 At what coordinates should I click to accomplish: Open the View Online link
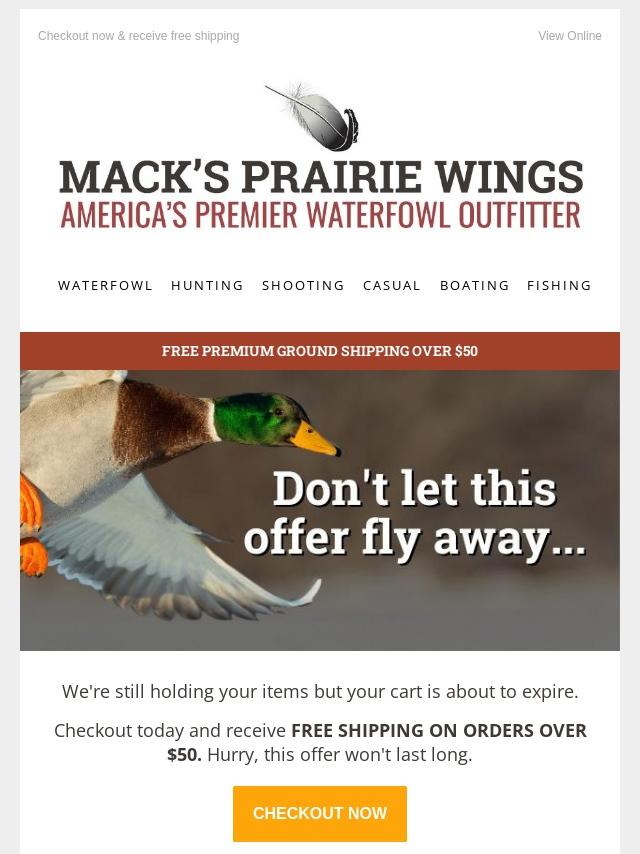pyautogui.click(x=569, y=36)
